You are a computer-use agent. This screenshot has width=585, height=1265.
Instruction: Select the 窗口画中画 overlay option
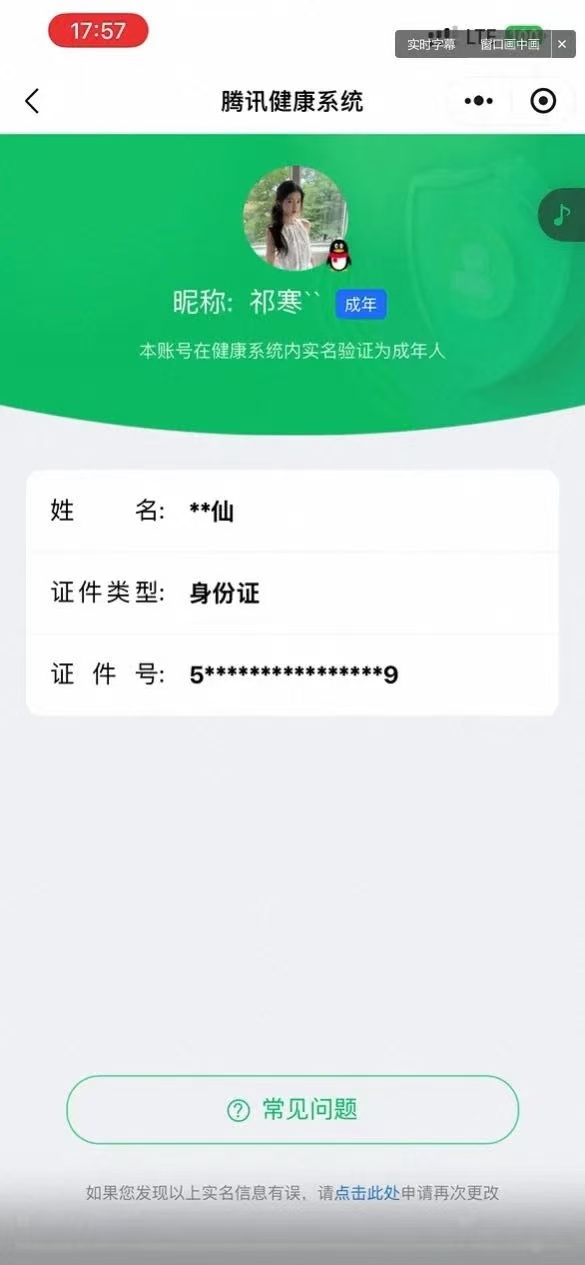[510, 44]
